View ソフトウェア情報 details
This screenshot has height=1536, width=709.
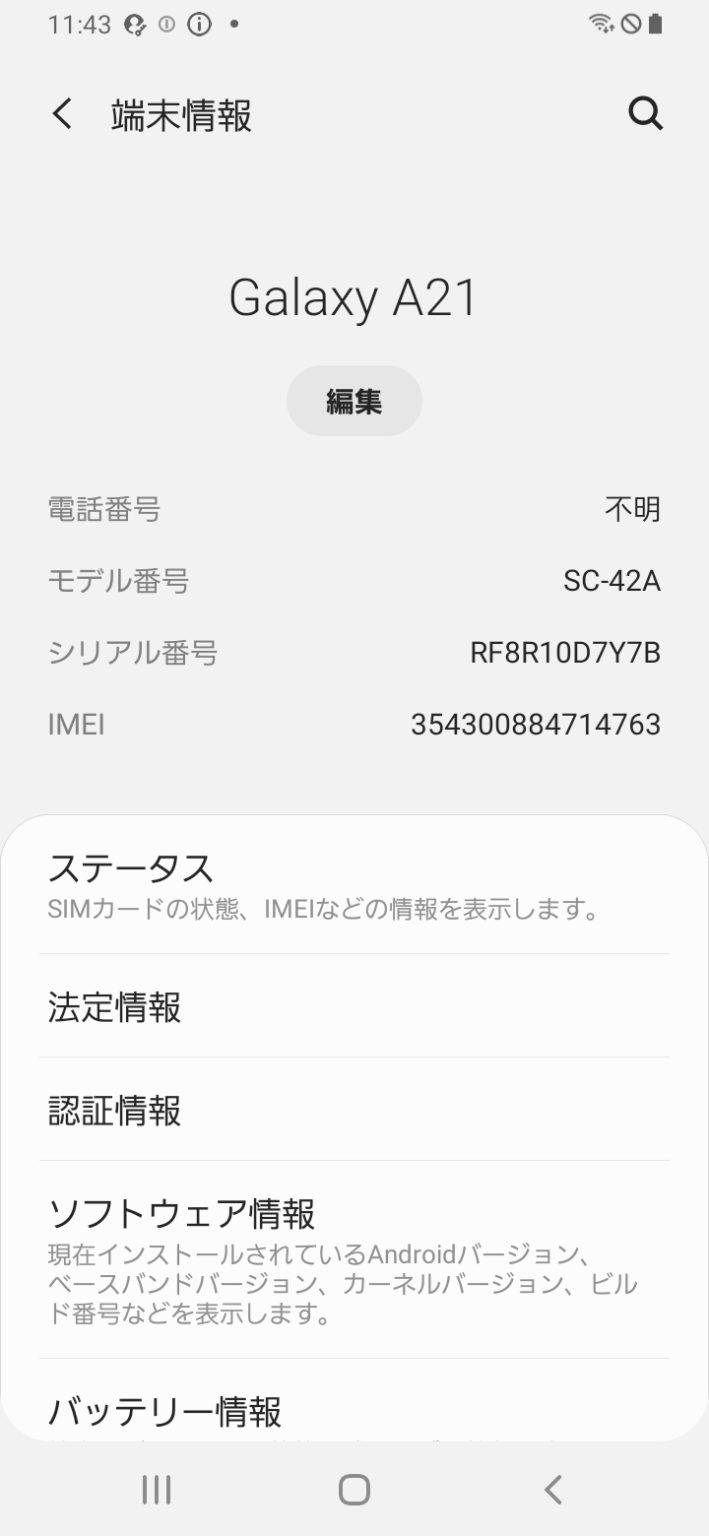354,1256
